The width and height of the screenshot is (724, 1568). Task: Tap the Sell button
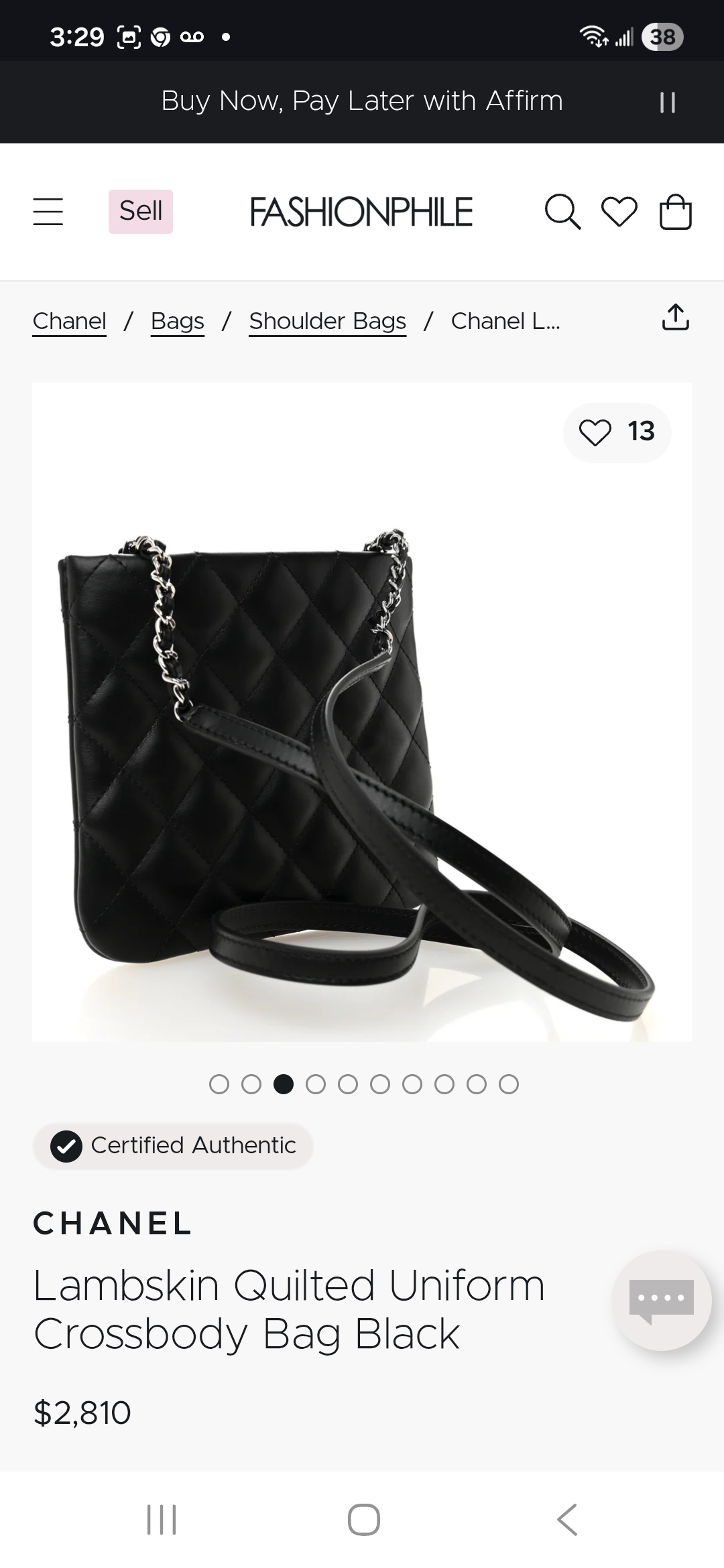[x=141, y=211]
